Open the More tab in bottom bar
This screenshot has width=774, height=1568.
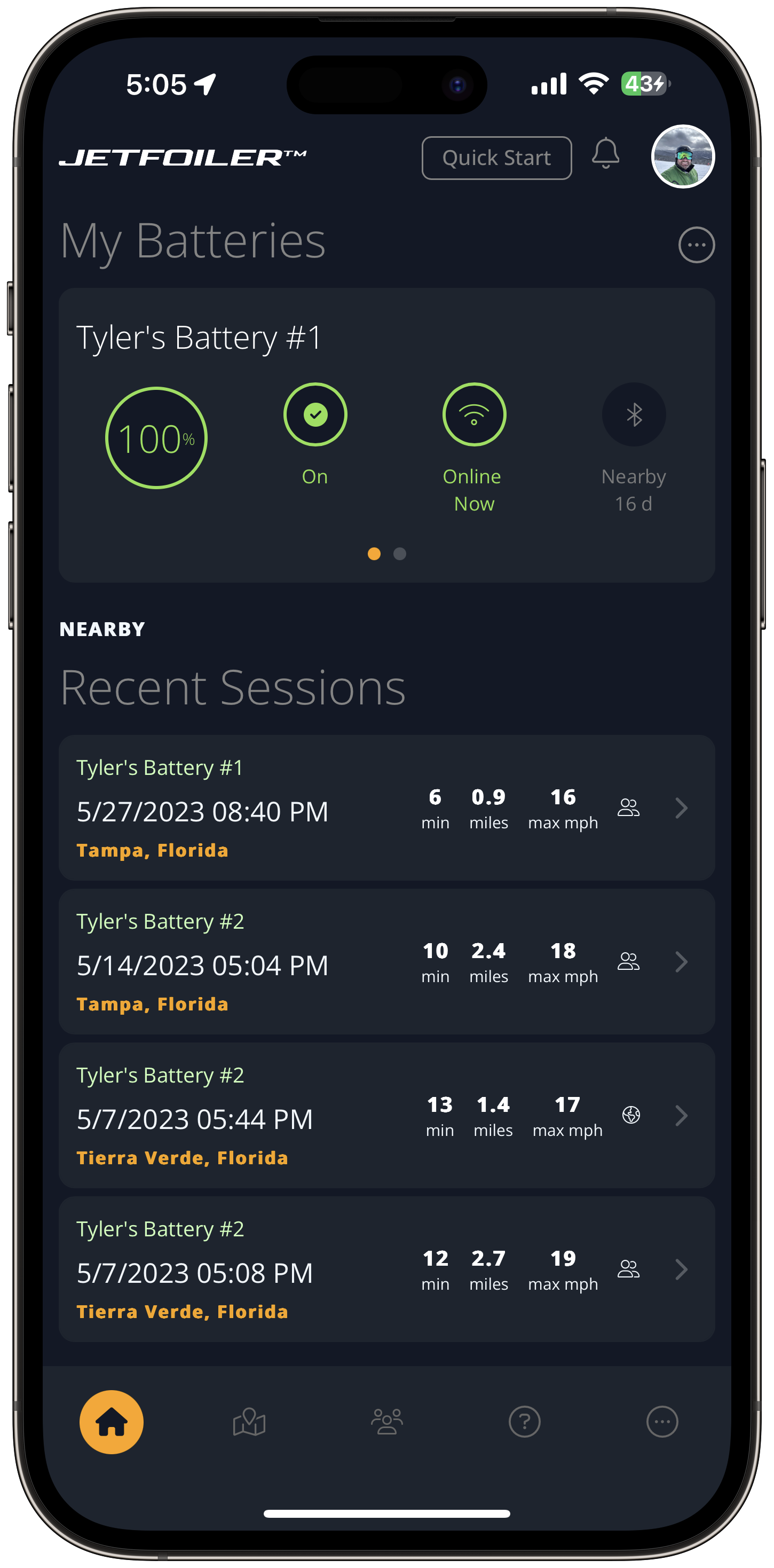click(x=662, y=1422)
